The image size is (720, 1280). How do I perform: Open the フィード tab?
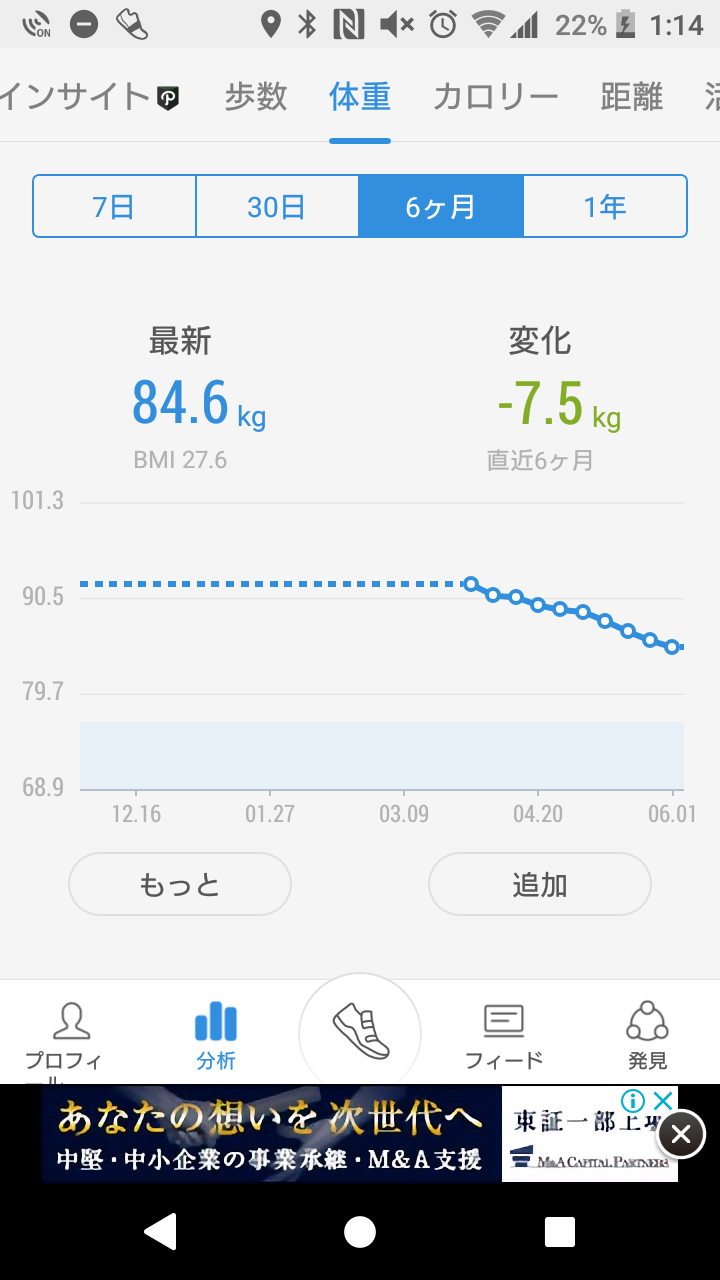click(504, 1036)
